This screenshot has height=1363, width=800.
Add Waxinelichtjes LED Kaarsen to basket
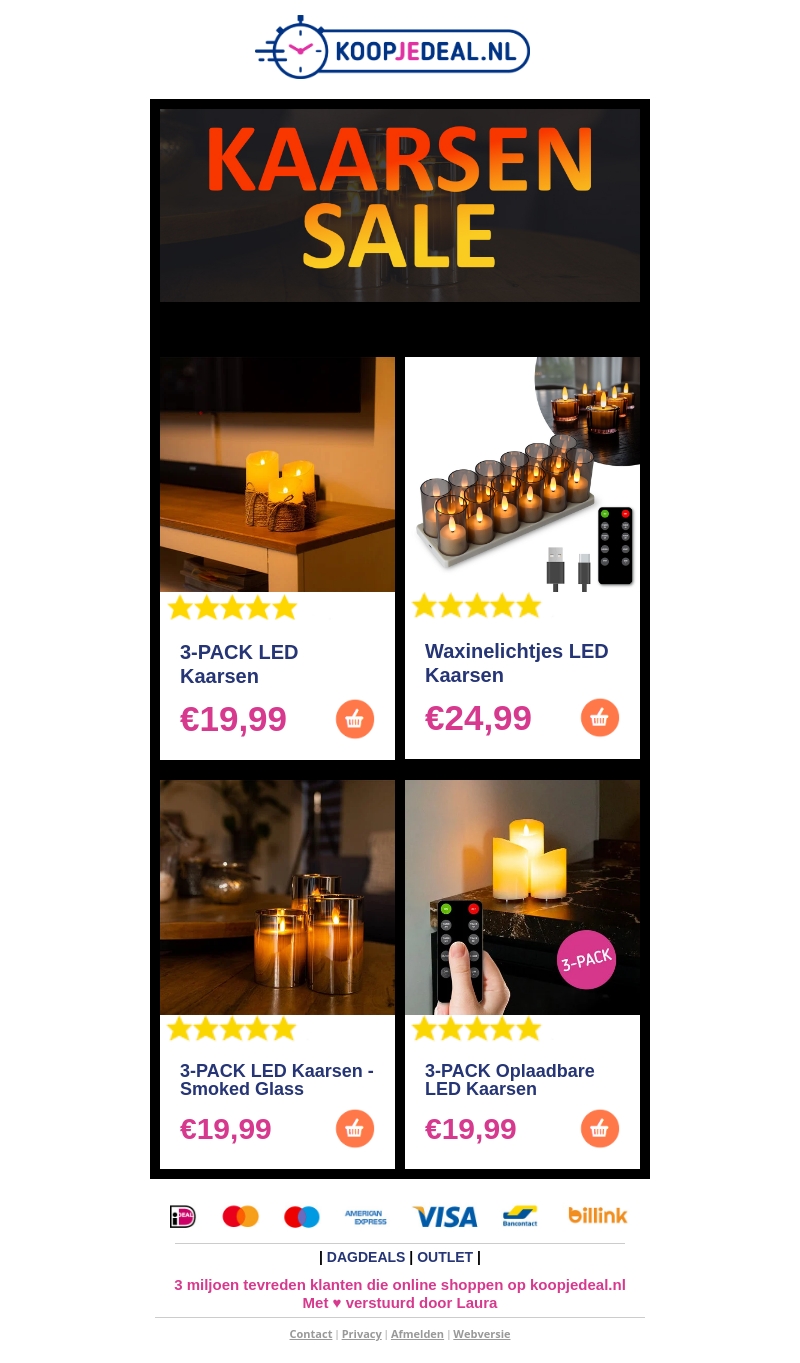[x=600, y=718]
